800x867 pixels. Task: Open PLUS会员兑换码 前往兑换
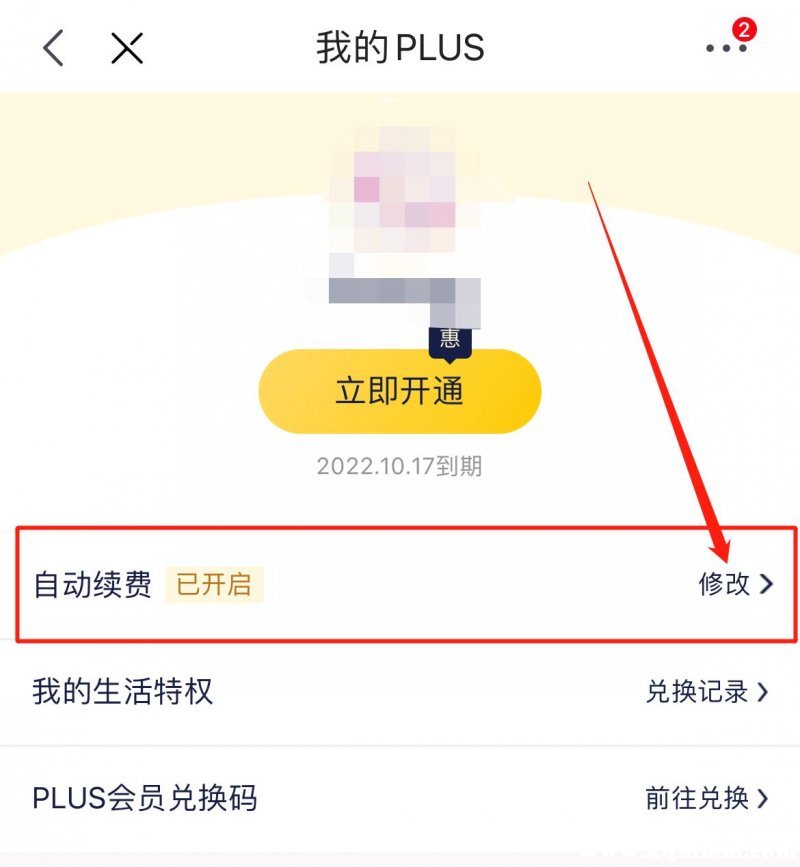click(707, 797)
